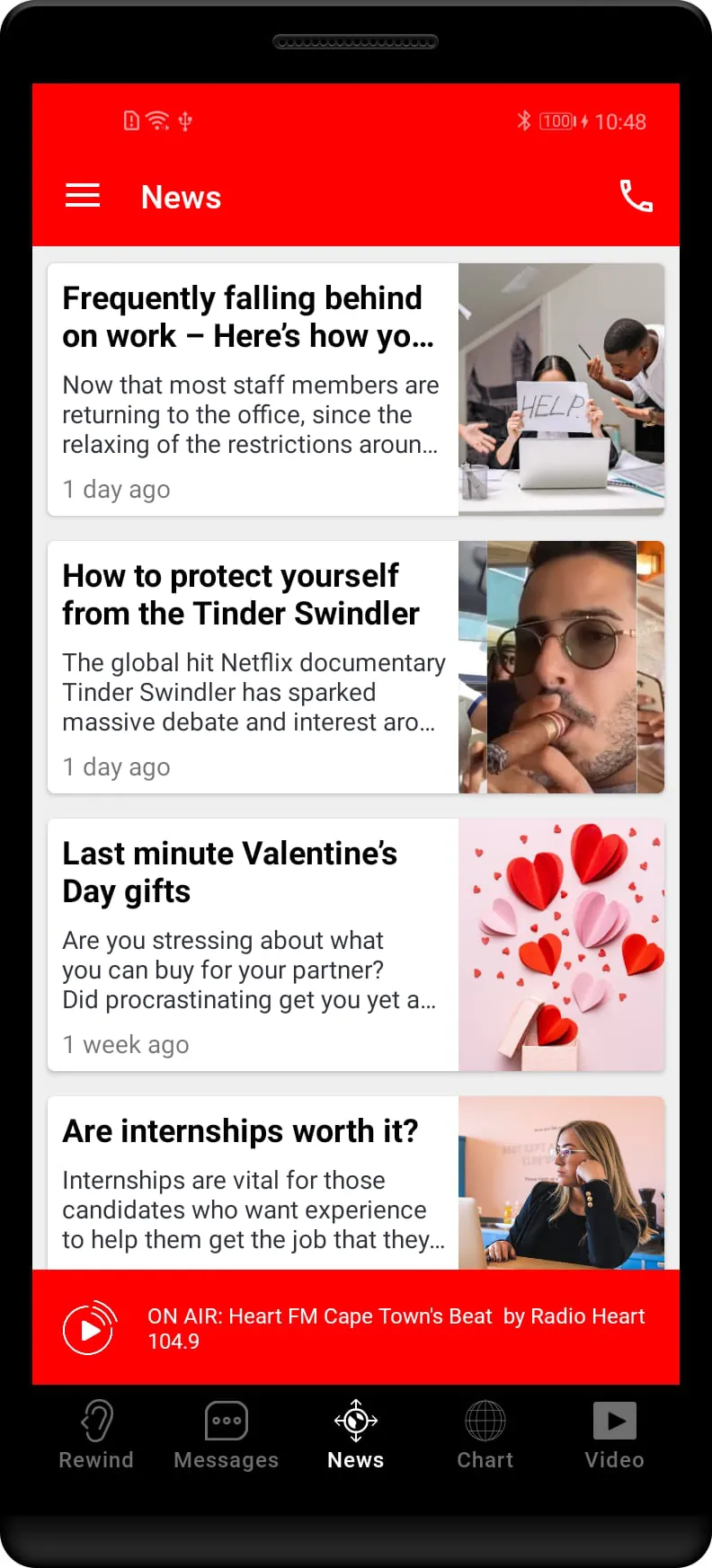Switch to the Video tab

click(615, 1435)
